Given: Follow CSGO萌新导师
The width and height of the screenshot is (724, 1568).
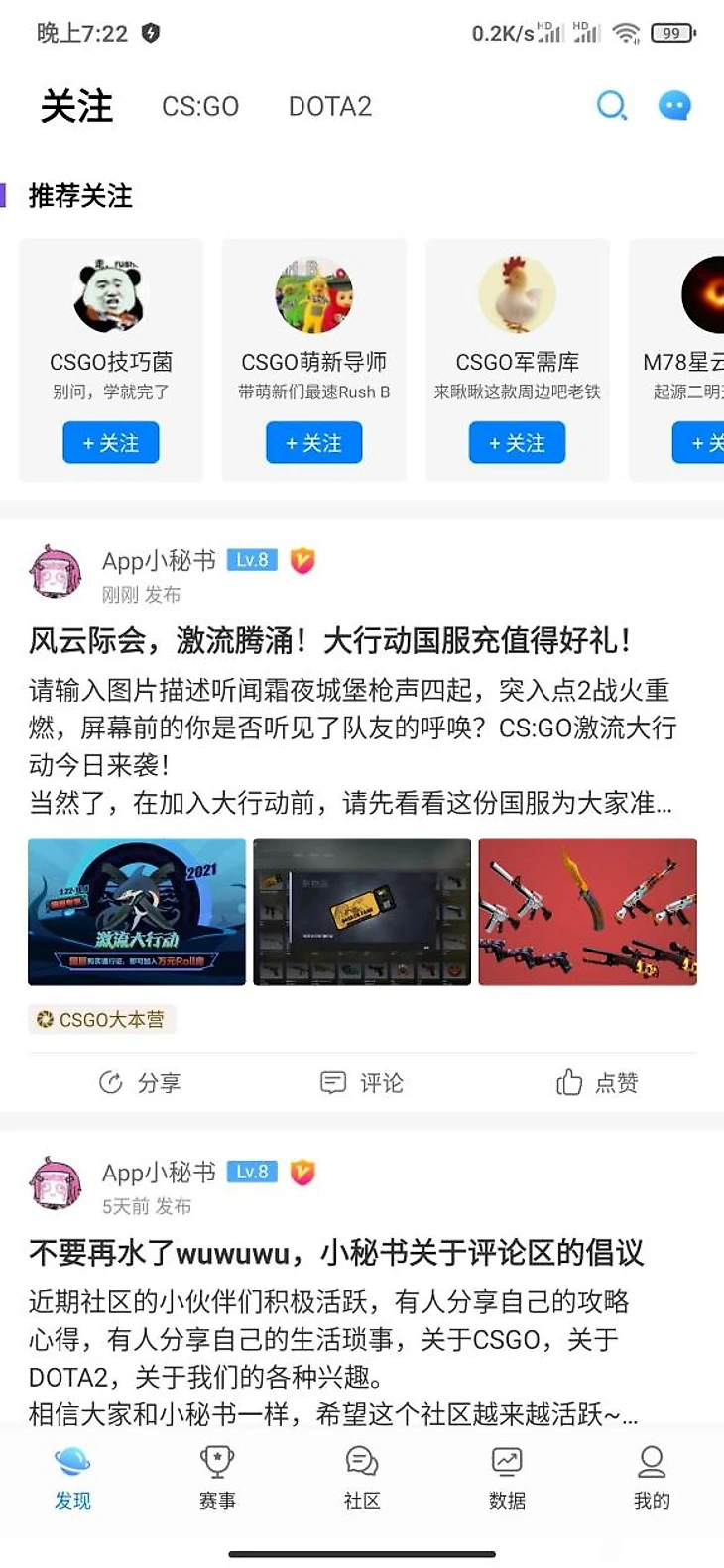Looking at the screenshot, I should click(313, 443).
